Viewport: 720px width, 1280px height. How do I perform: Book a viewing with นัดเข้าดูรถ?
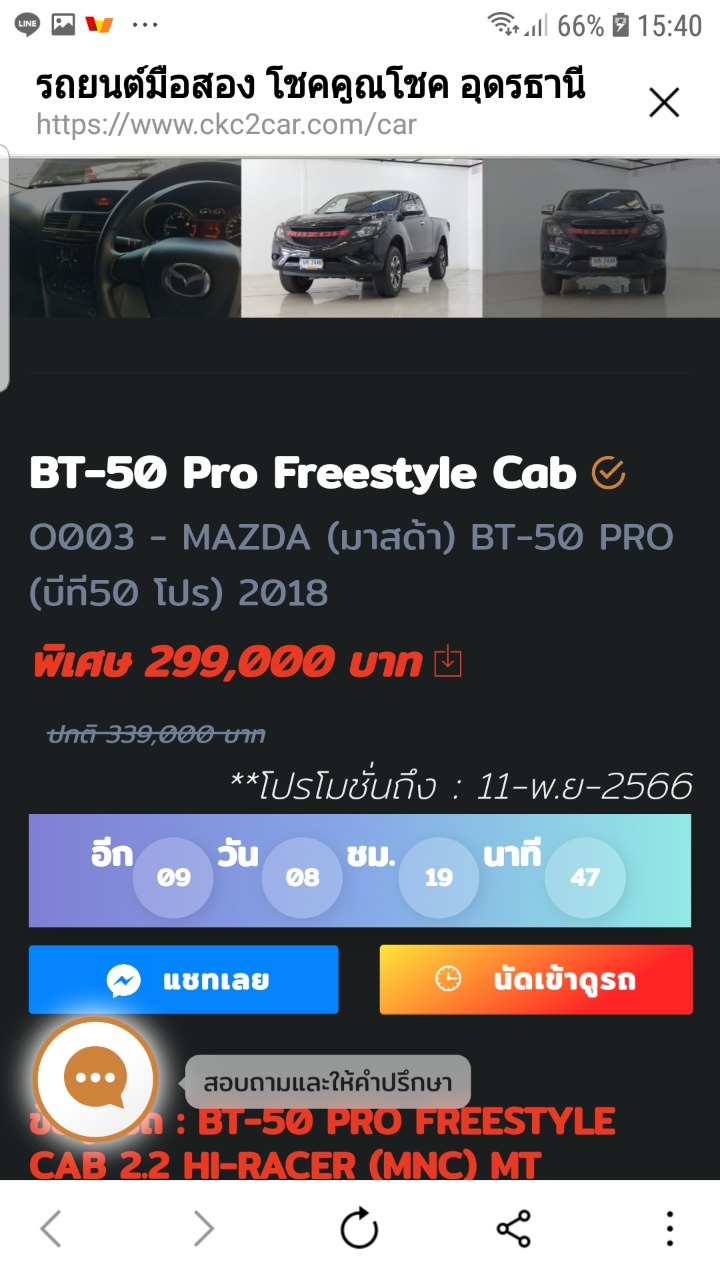click(x=535, y=980)
